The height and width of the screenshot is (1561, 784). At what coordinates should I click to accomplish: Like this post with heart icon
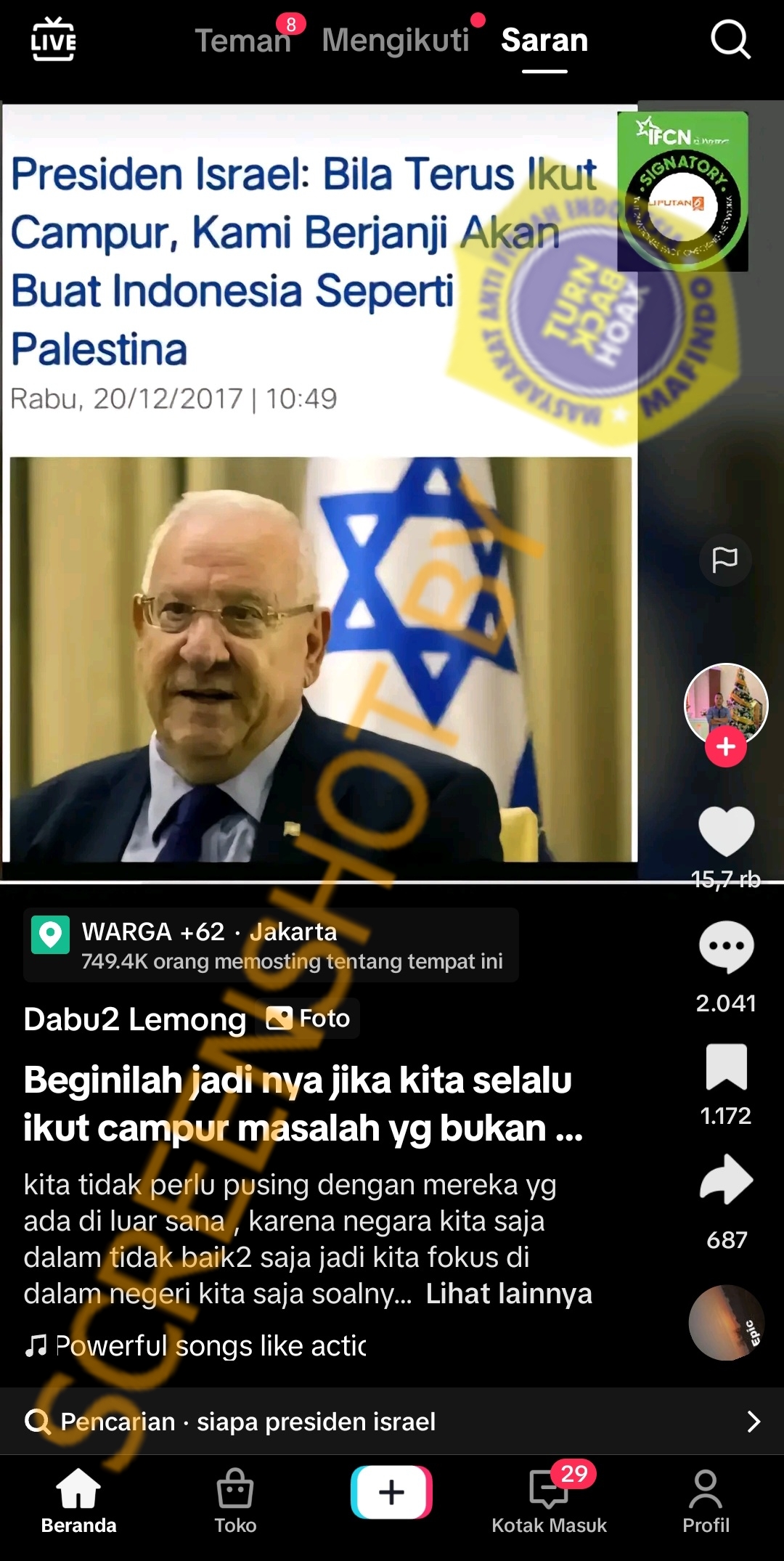click(726, 831)
